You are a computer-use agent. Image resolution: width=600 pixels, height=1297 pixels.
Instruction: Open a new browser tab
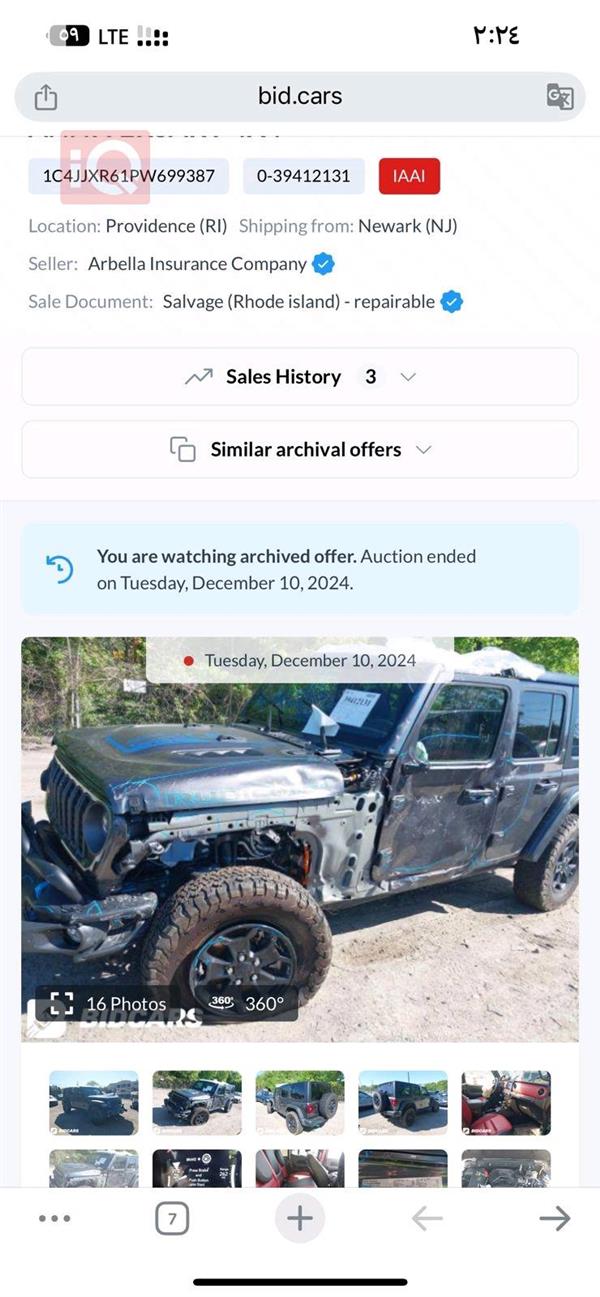[x=300, y=1218]
